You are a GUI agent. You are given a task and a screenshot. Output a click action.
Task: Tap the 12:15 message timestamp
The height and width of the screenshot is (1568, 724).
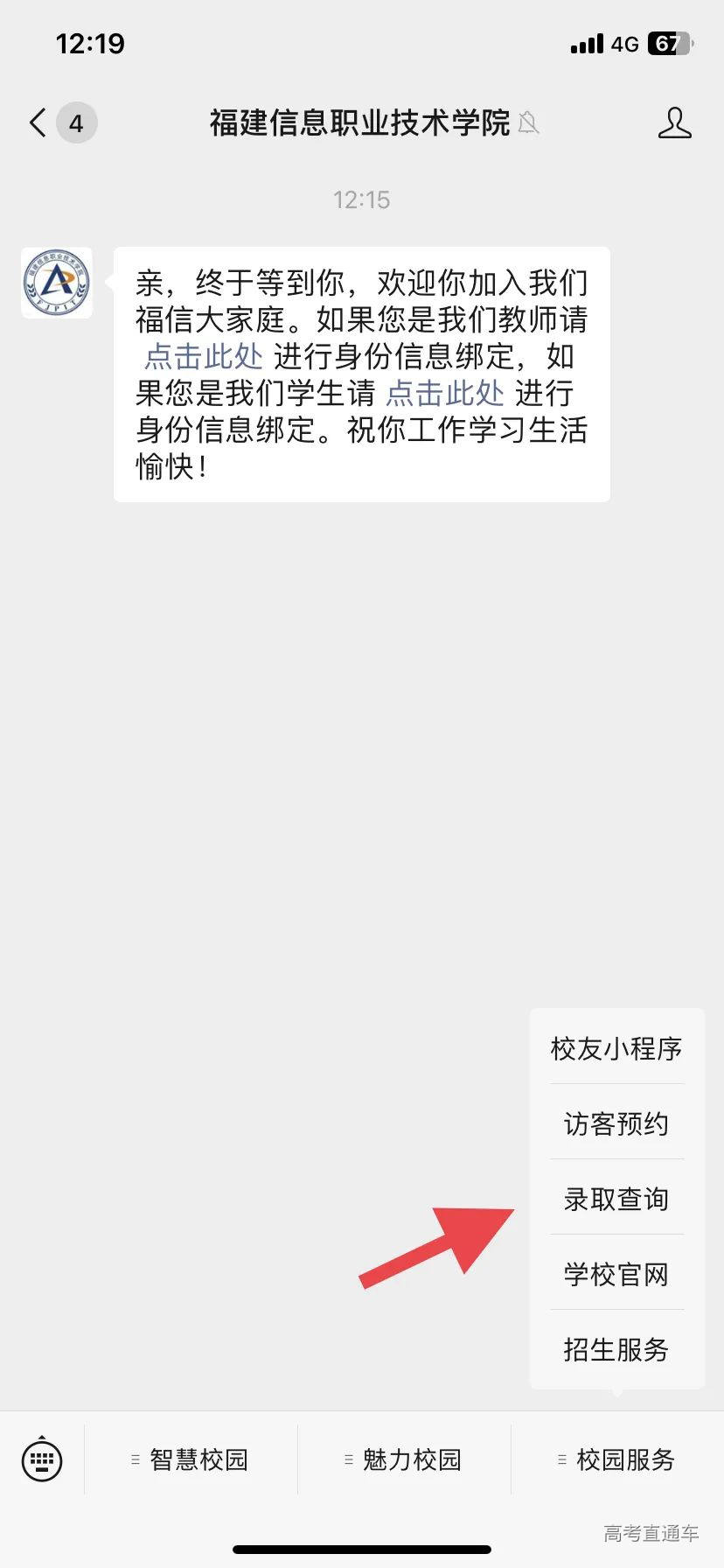point(361,199)
